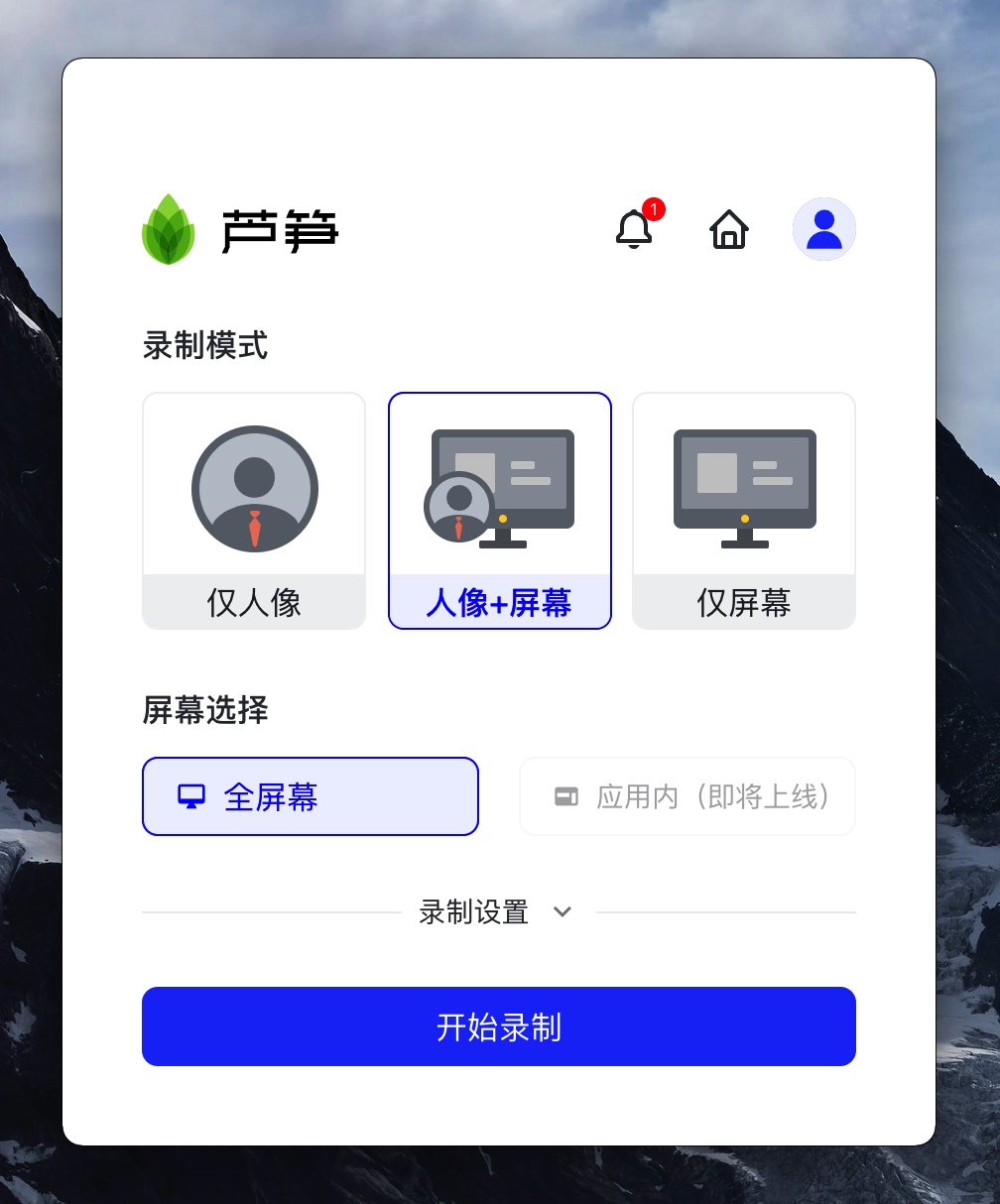
Task: Switch to 仅屏幕 recording mode
Action: tap(744, 511)
